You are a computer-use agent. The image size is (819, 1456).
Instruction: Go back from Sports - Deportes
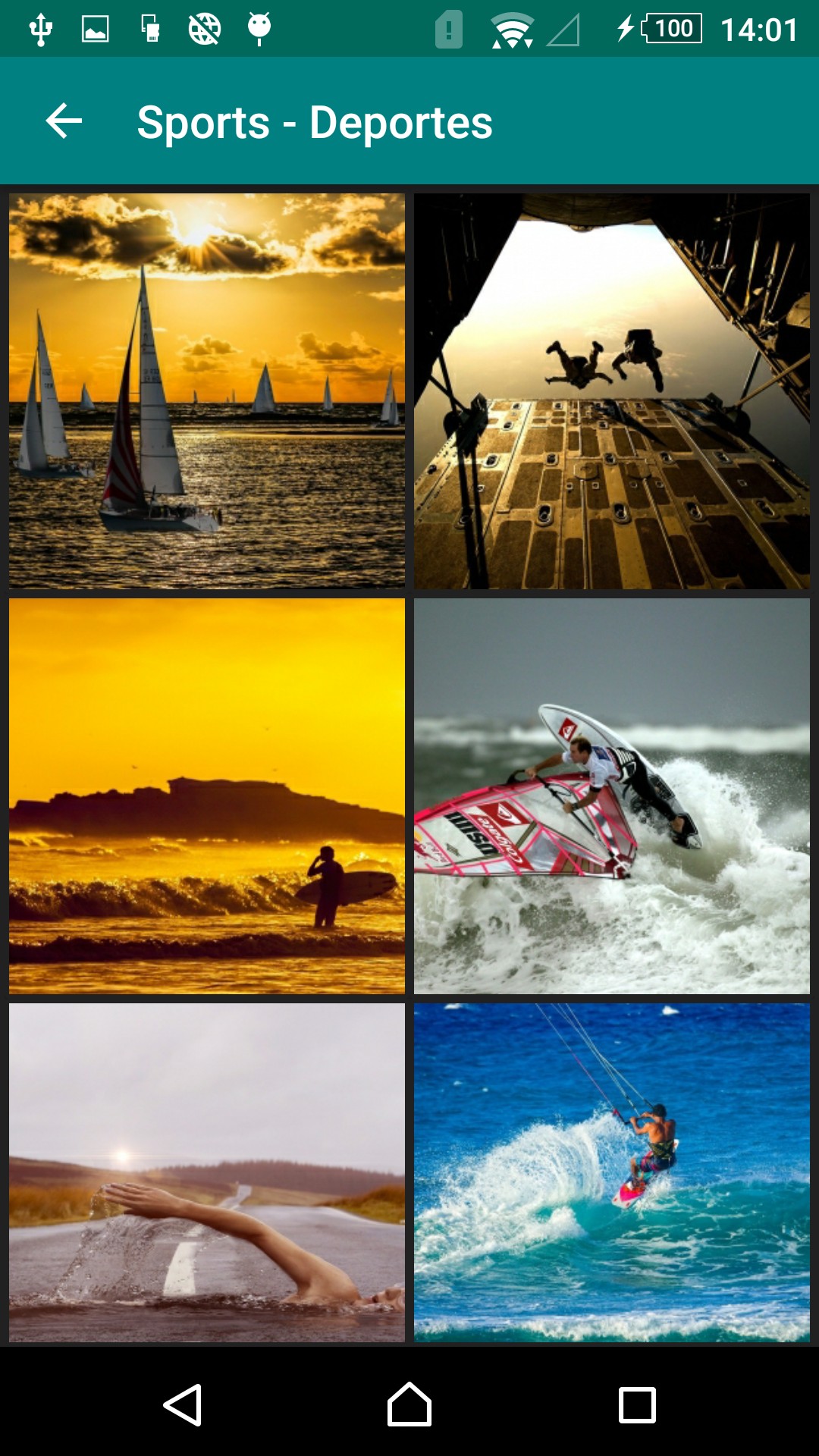(x=64, y=121)
